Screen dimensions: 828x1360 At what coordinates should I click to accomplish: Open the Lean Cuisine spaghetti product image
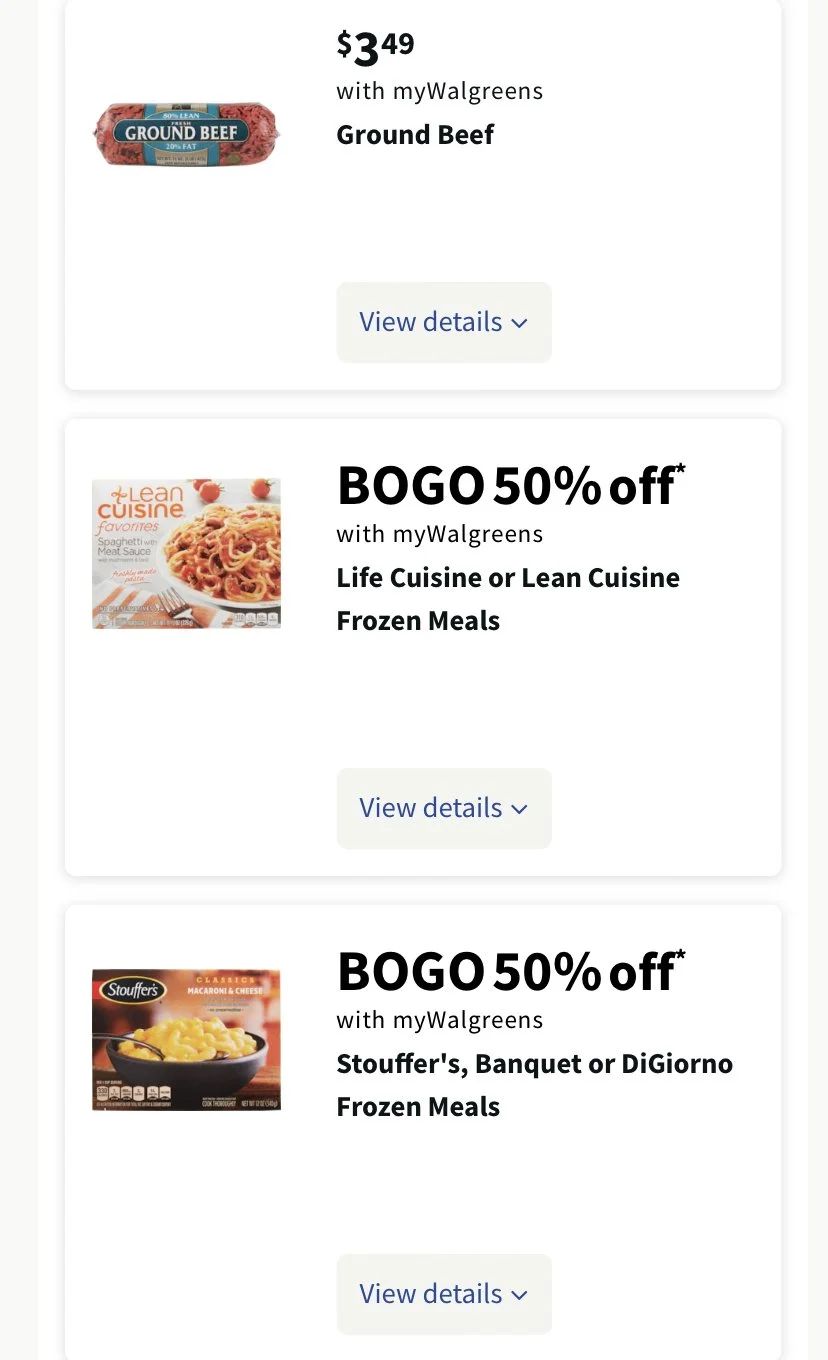click(x=186, y=553)
